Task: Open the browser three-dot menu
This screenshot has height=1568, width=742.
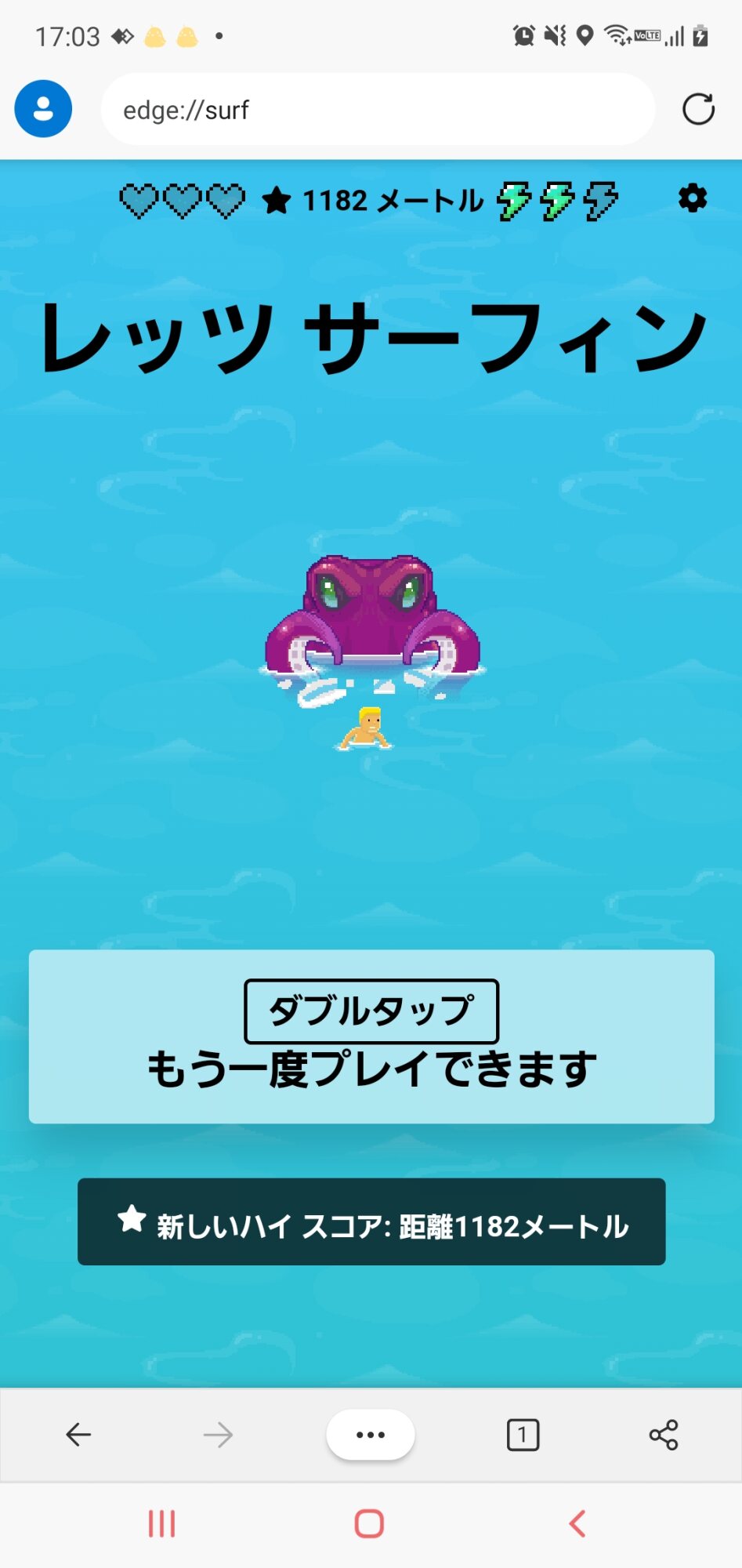Action: (371, 1435)
